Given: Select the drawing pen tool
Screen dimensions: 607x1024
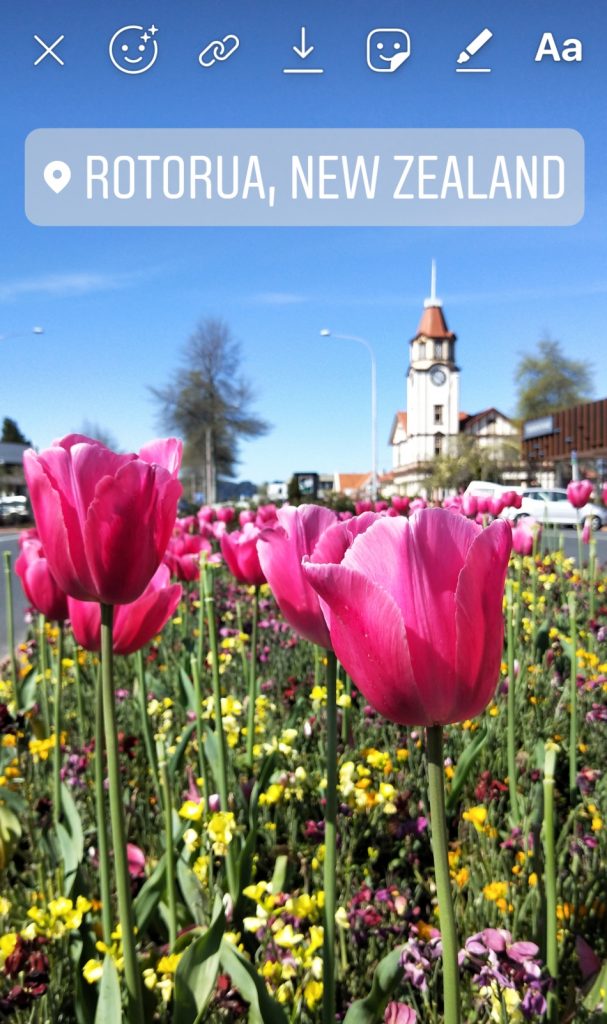Looking at the screenshot, I should point(474,50).
